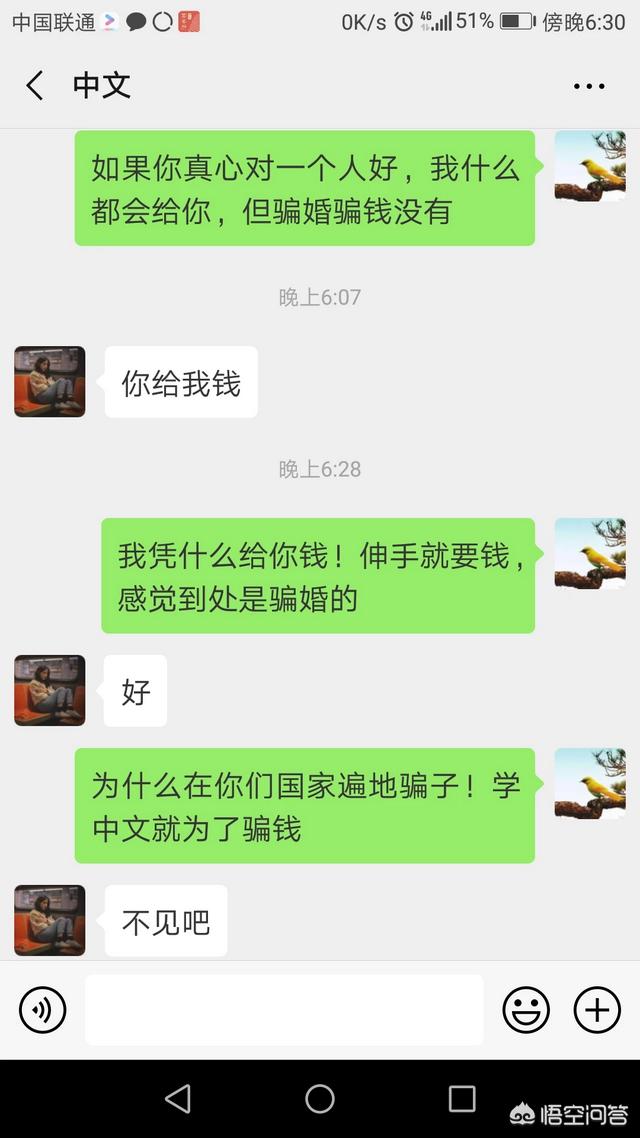
Task: Open the emoji sticker panel
Action: tap(526, 1010)
